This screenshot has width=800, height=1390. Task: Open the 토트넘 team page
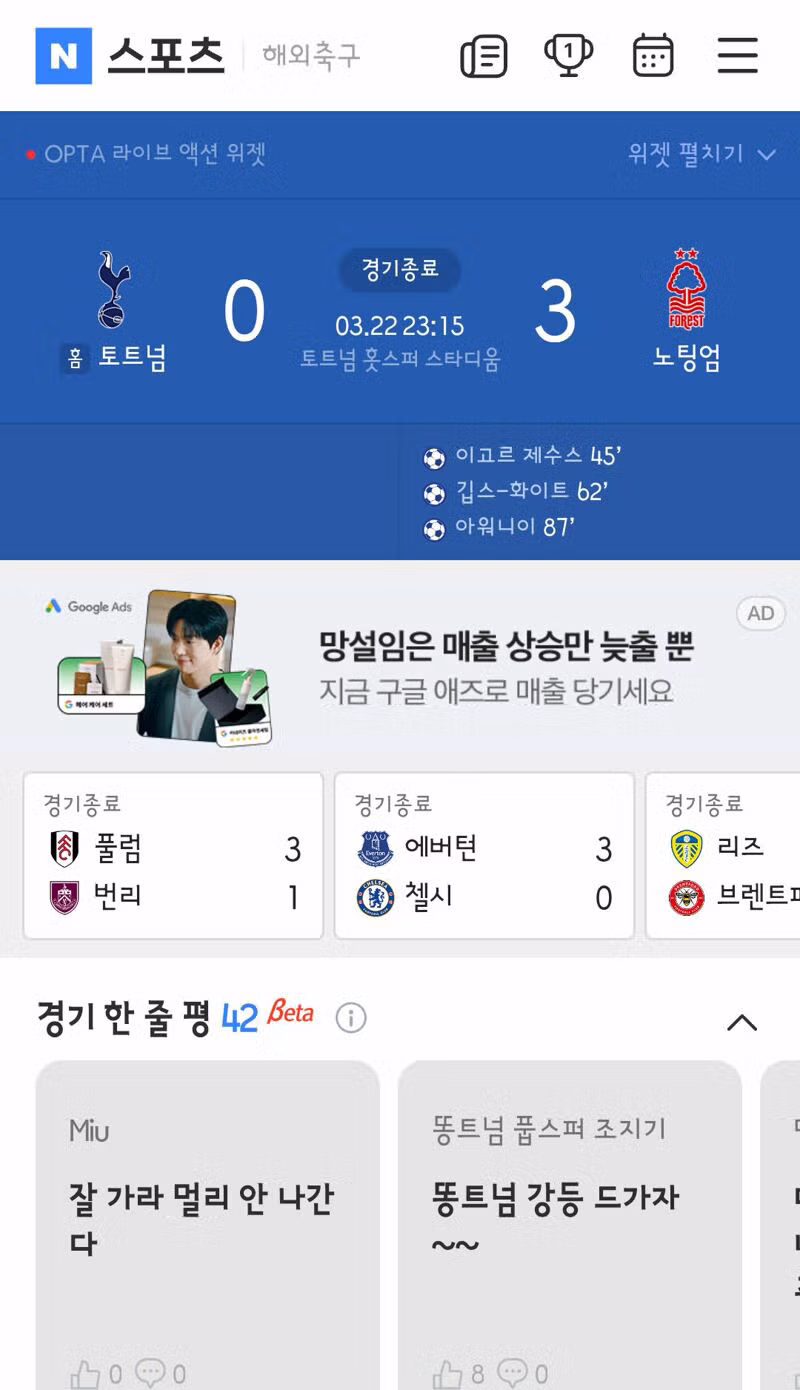115,310
